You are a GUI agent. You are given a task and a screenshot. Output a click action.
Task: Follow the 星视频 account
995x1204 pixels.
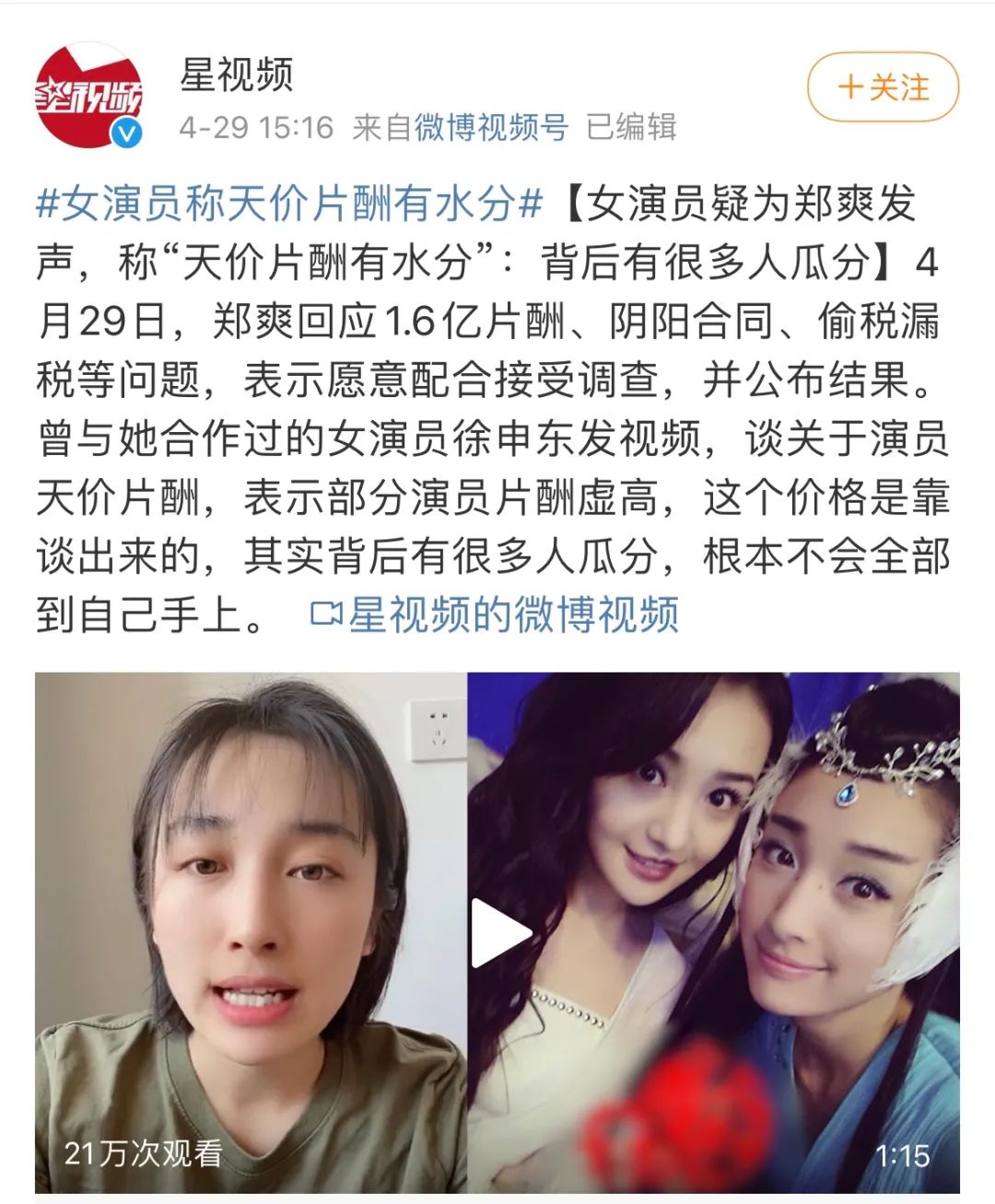pyautogui.click(x=883, y=88)
